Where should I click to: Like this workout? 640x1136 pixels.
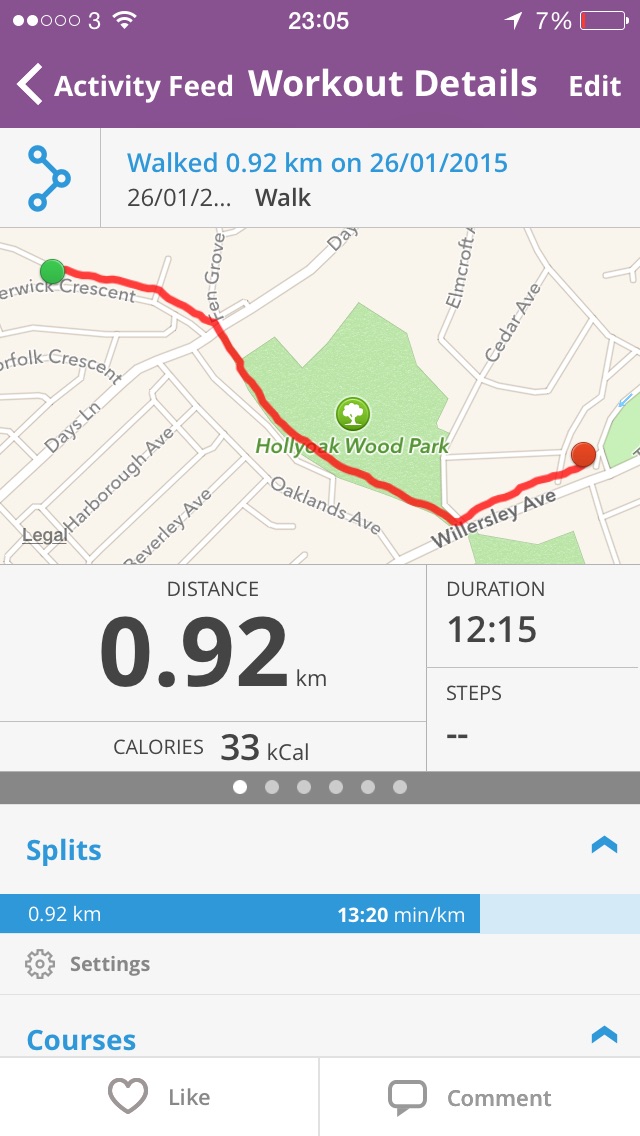pyautogui.click(x=160, y=1097)
